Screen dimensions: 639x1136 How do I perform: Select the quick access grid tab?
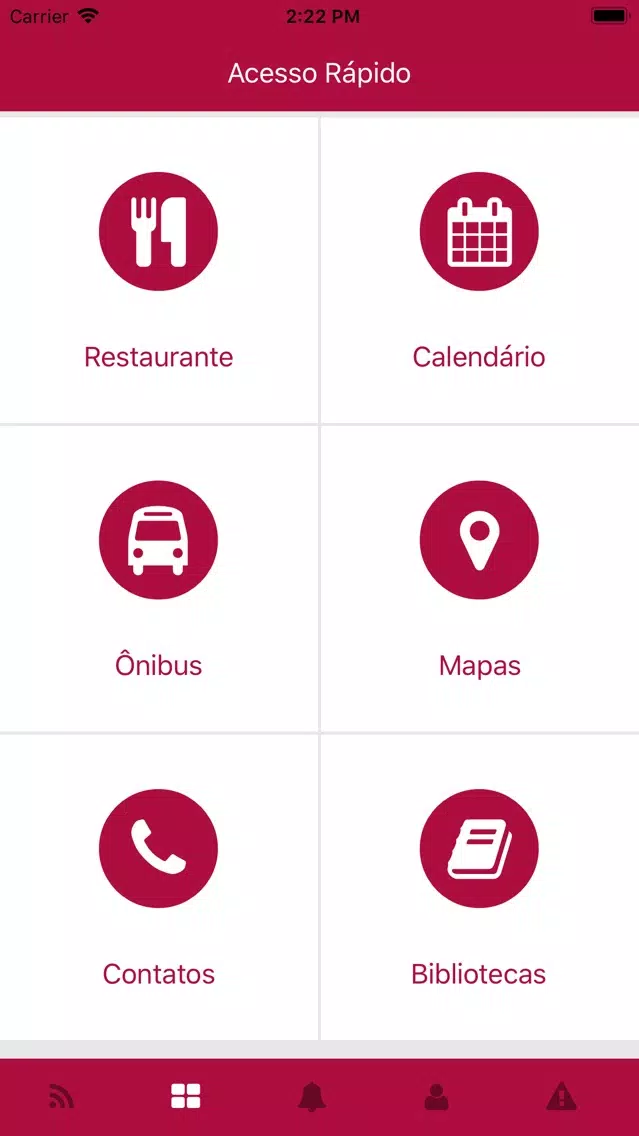coord(186,1096)
